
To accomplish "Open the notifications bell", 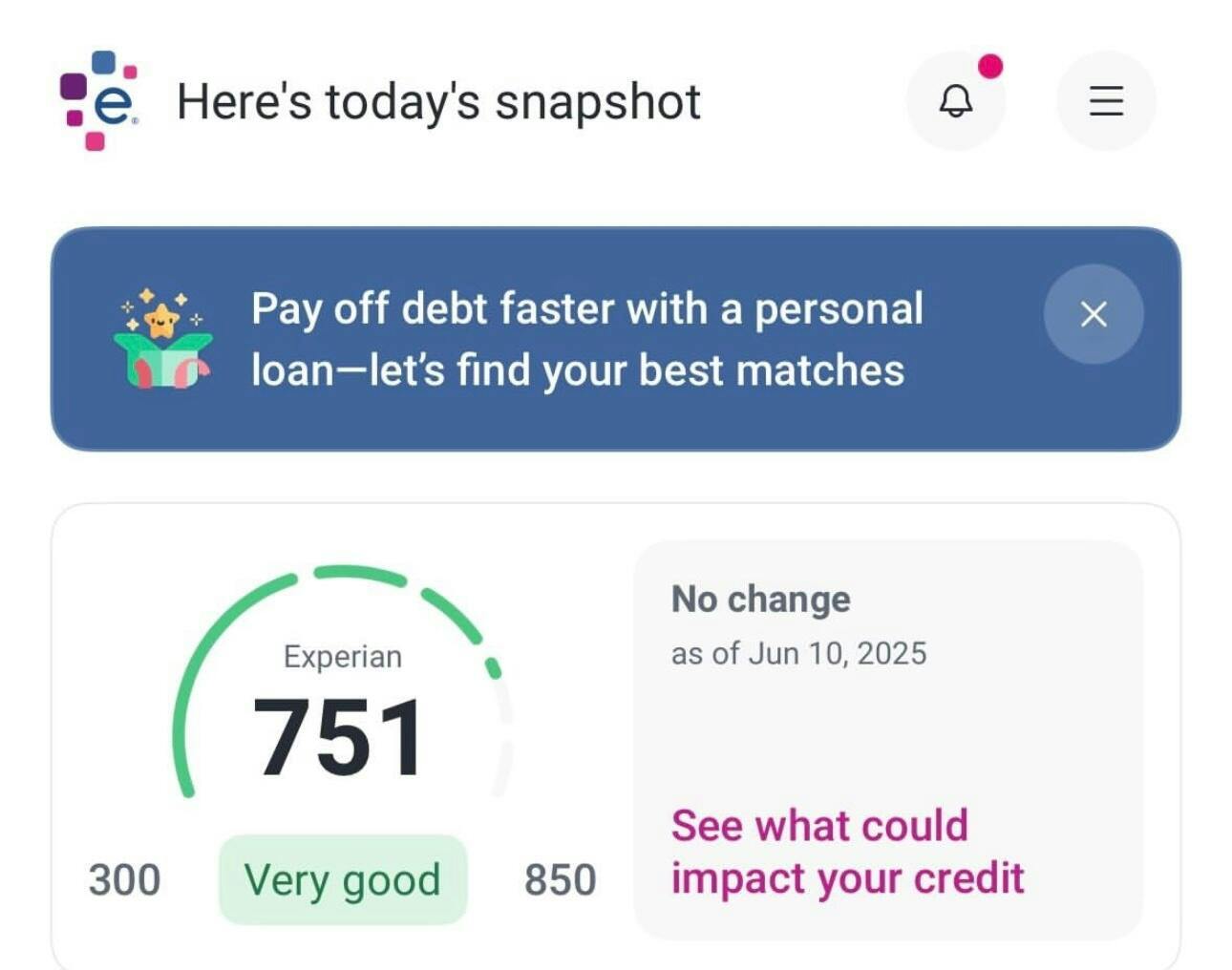I will (x=956, y=101).
